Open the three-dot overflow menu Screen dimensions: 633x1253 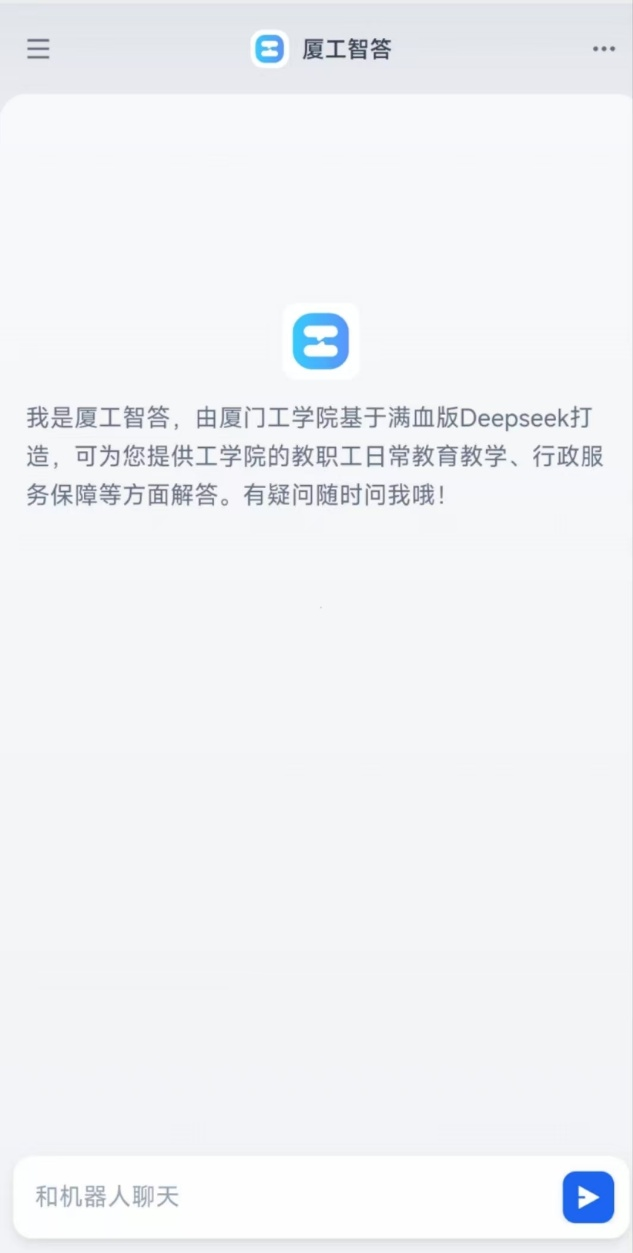(603, 49)
